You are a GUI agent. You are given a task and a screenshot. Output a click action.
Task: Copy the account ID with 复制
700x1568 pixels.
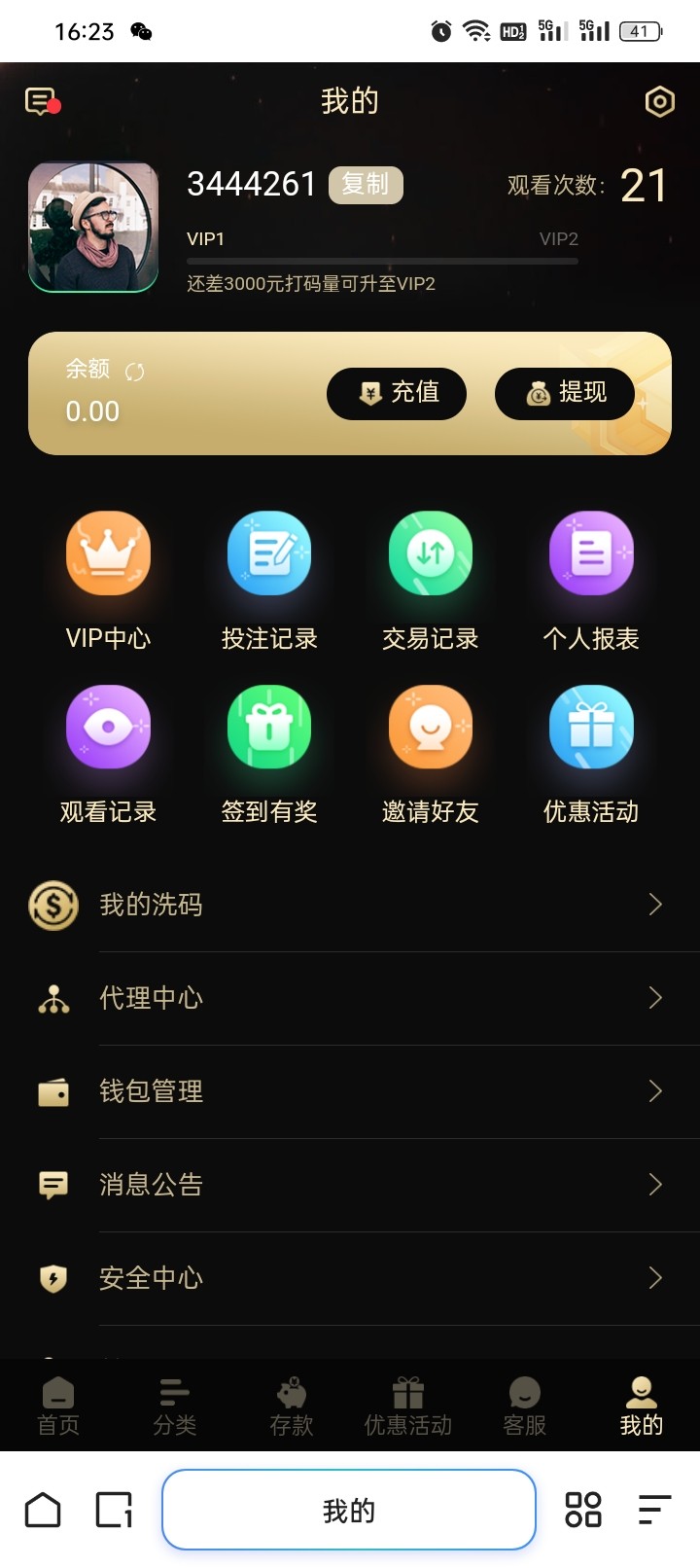[x=366, y=185]
